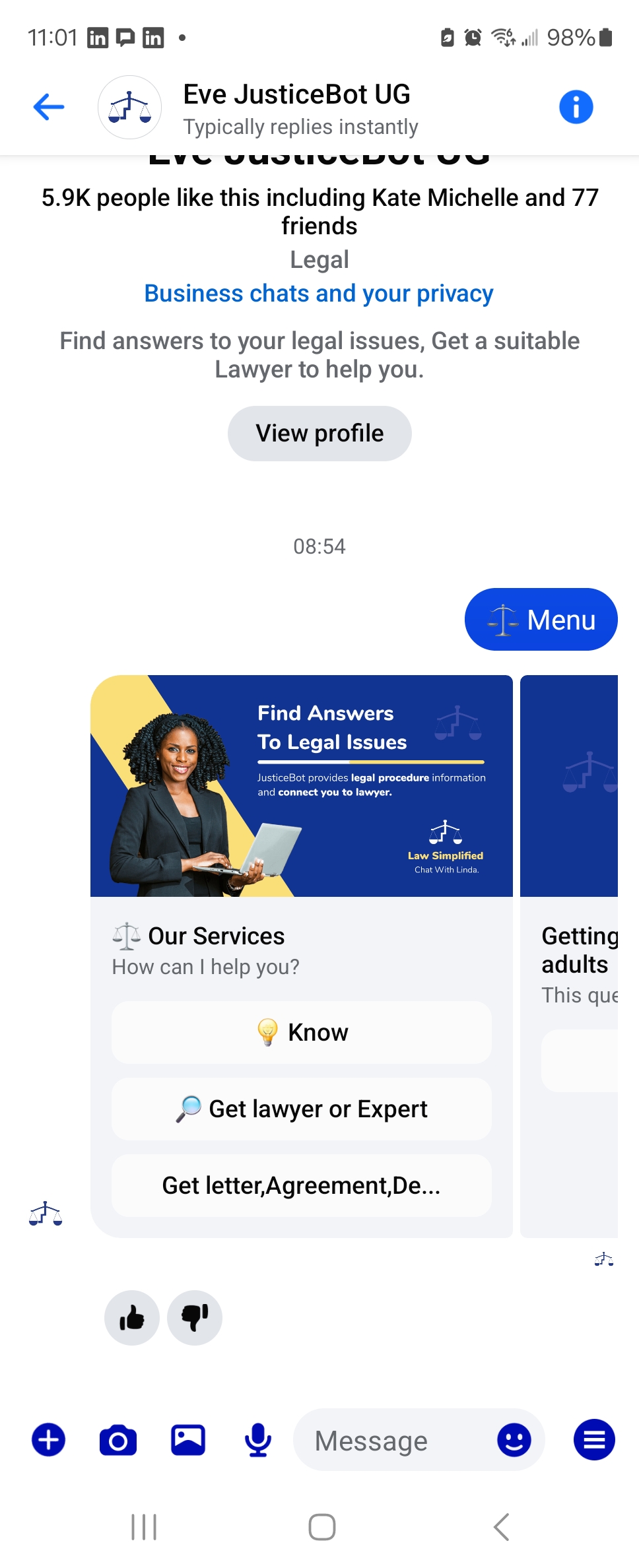Go back from Eve JusticeBot chat
Viewport: 639px width, 1568px height.
coord(49,107)
